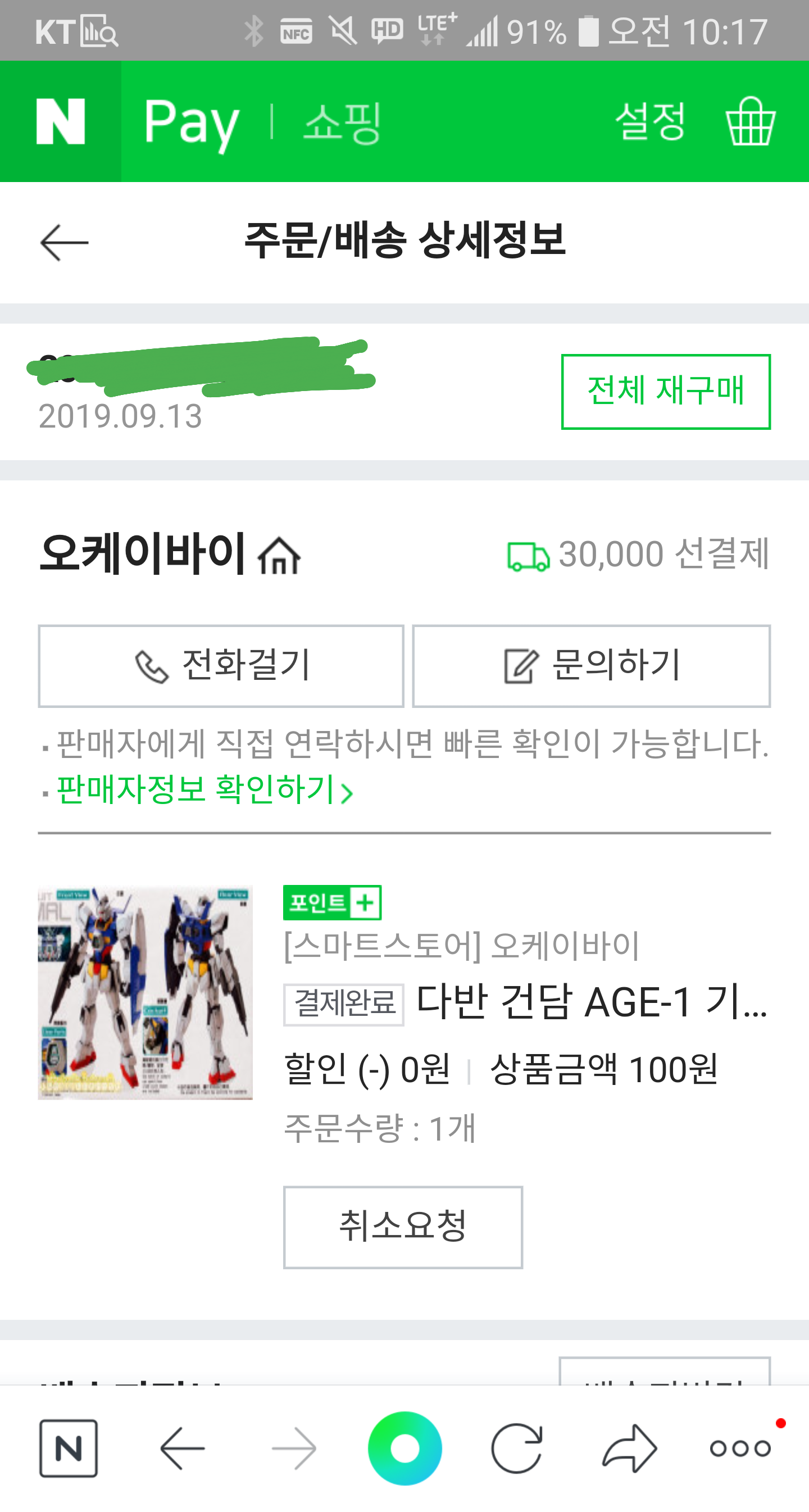Open the Gundam AGE-1 product image
The width and height of the screenshot is (809, 1512).
(145, 992)
